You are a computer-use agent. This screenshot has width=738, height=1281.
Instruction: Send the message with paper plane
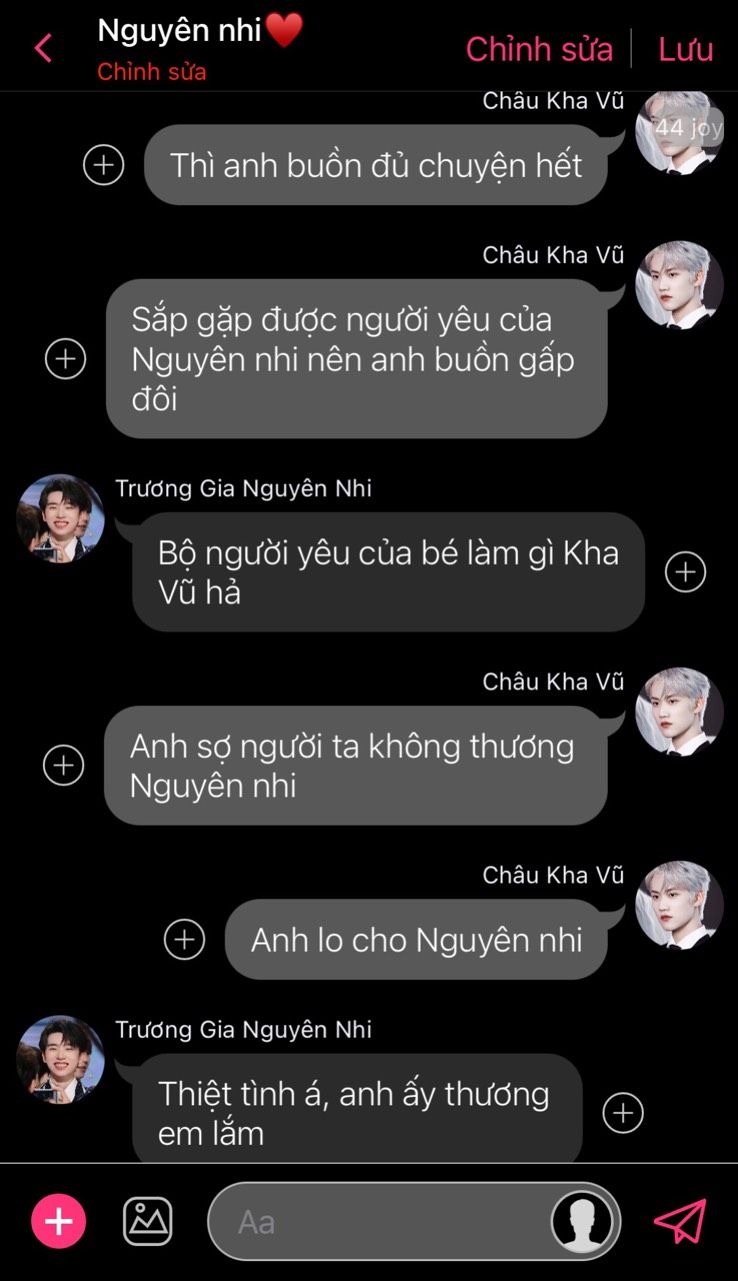(680, 1221)
